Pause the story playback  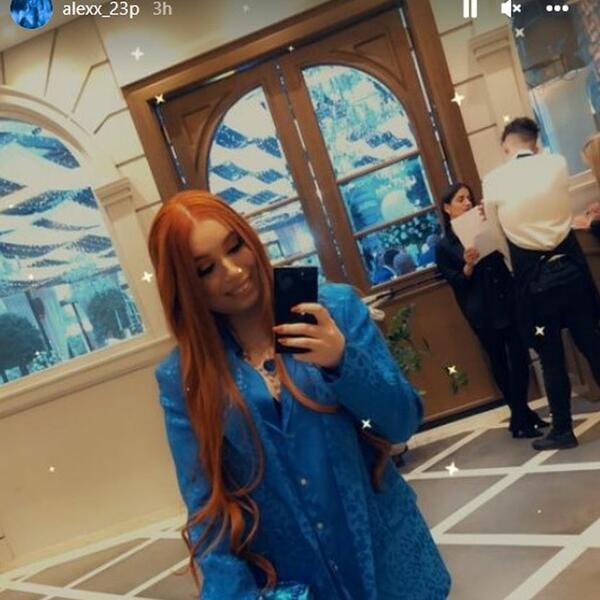[x=469, y=9]
